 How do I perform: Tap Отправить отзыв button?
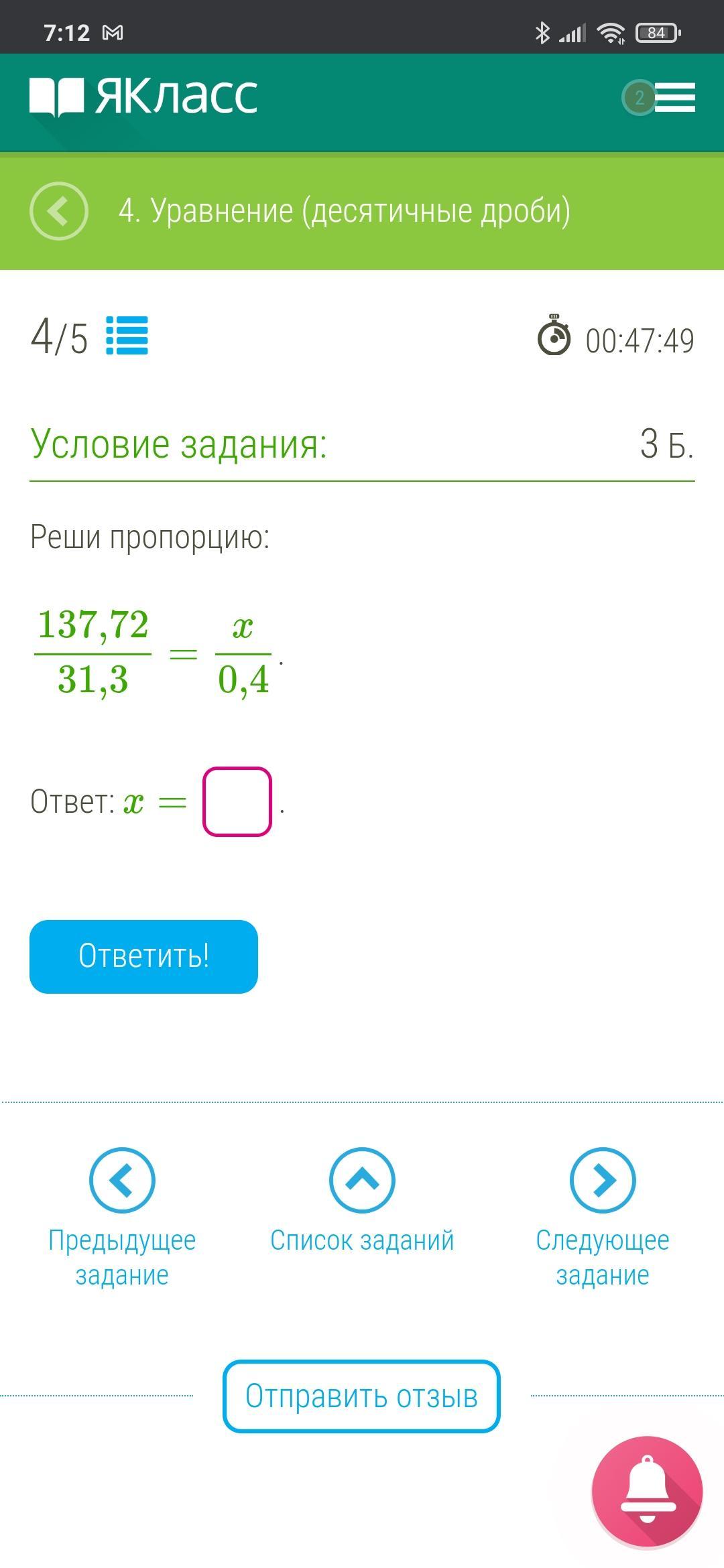click(361, 1396)
